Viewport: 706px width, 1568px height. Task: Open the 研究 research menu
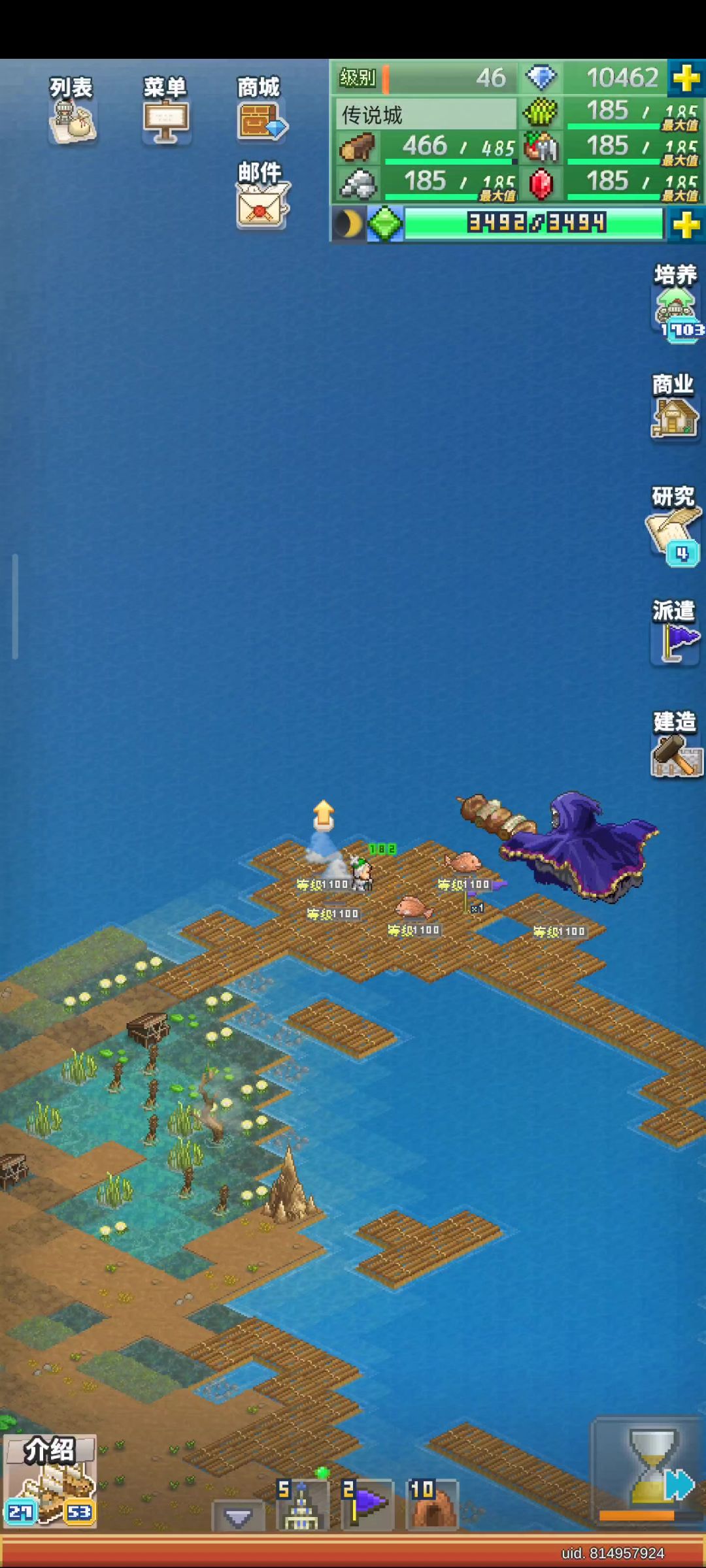(675, 523)
